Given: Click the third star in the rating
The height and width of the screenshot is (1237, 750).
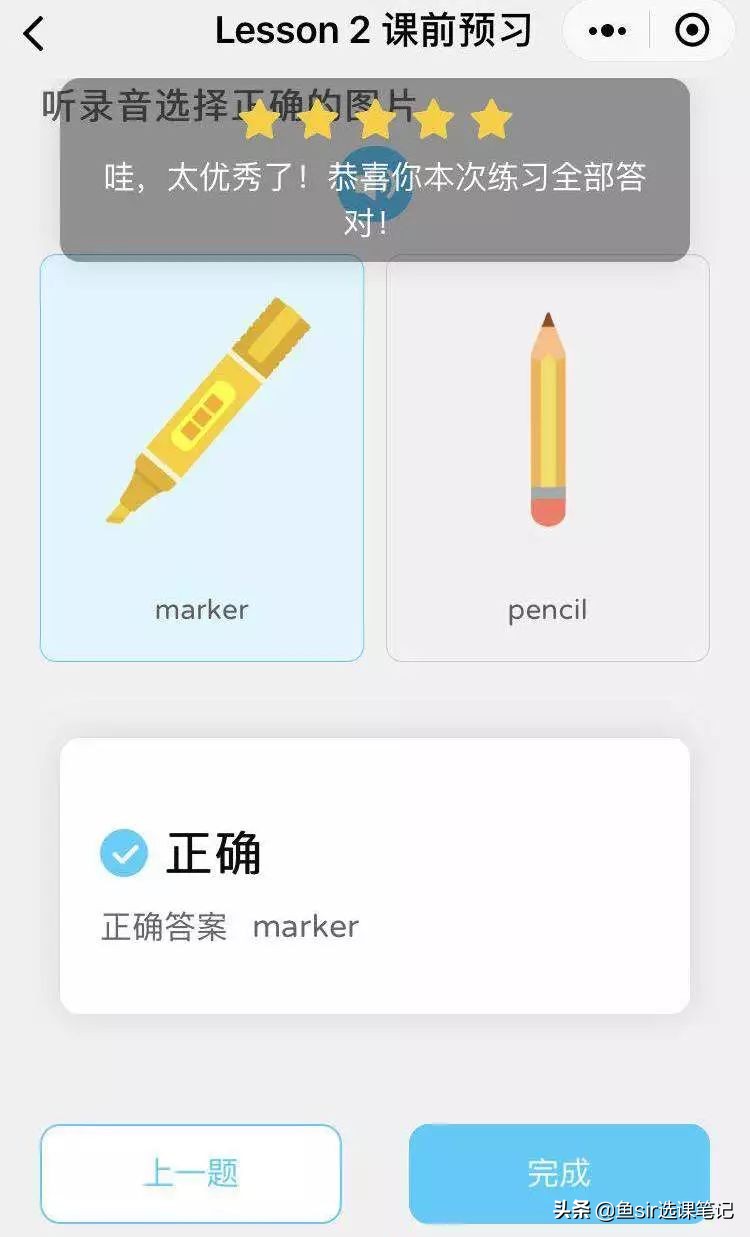Looking at the screenshot, I should (x=376, y=118).
